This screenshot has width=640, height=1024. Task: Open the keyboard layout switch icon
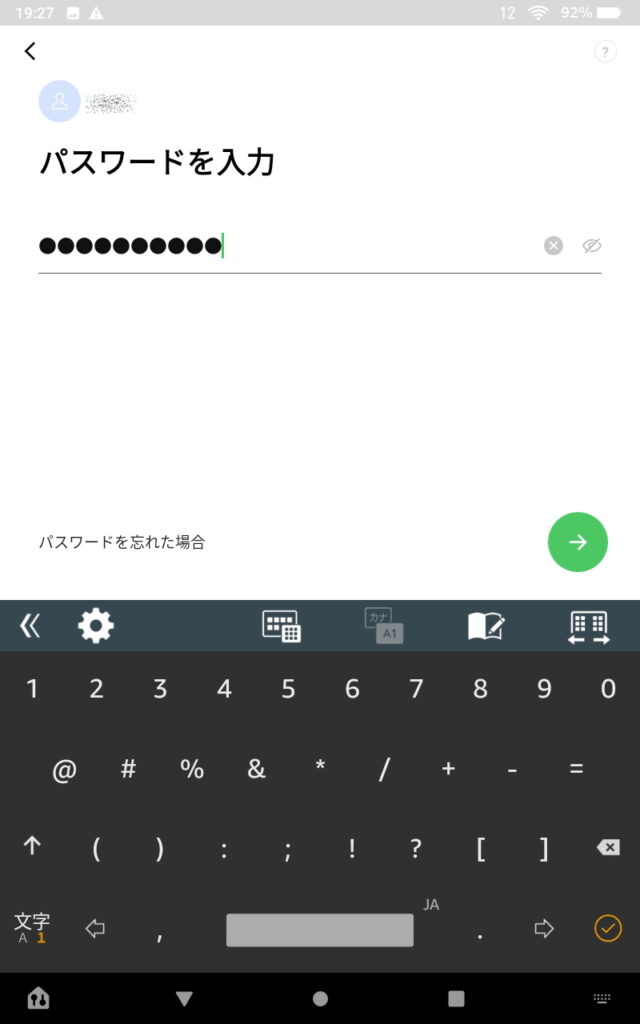point(281,626)
